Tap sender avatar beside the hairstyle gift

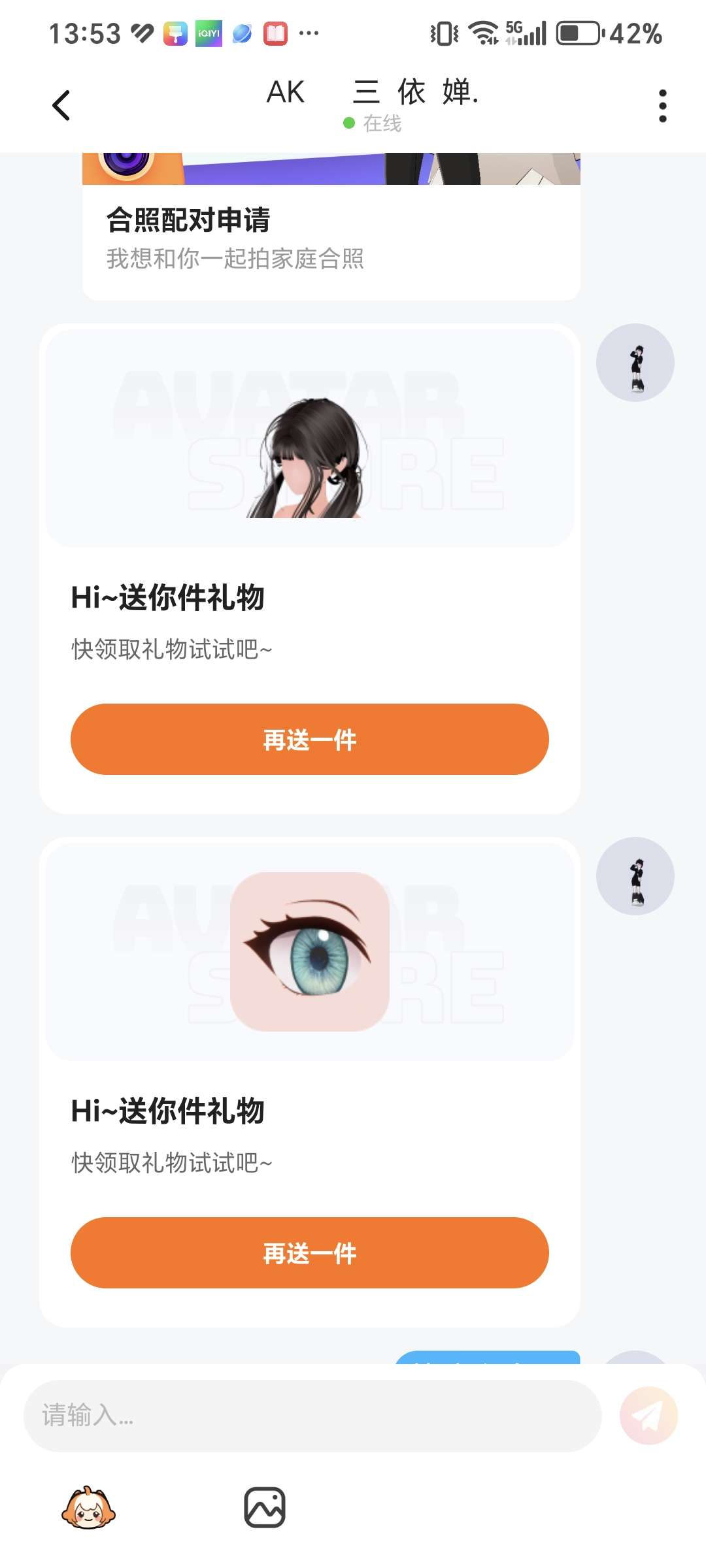(x=635, y=363)
